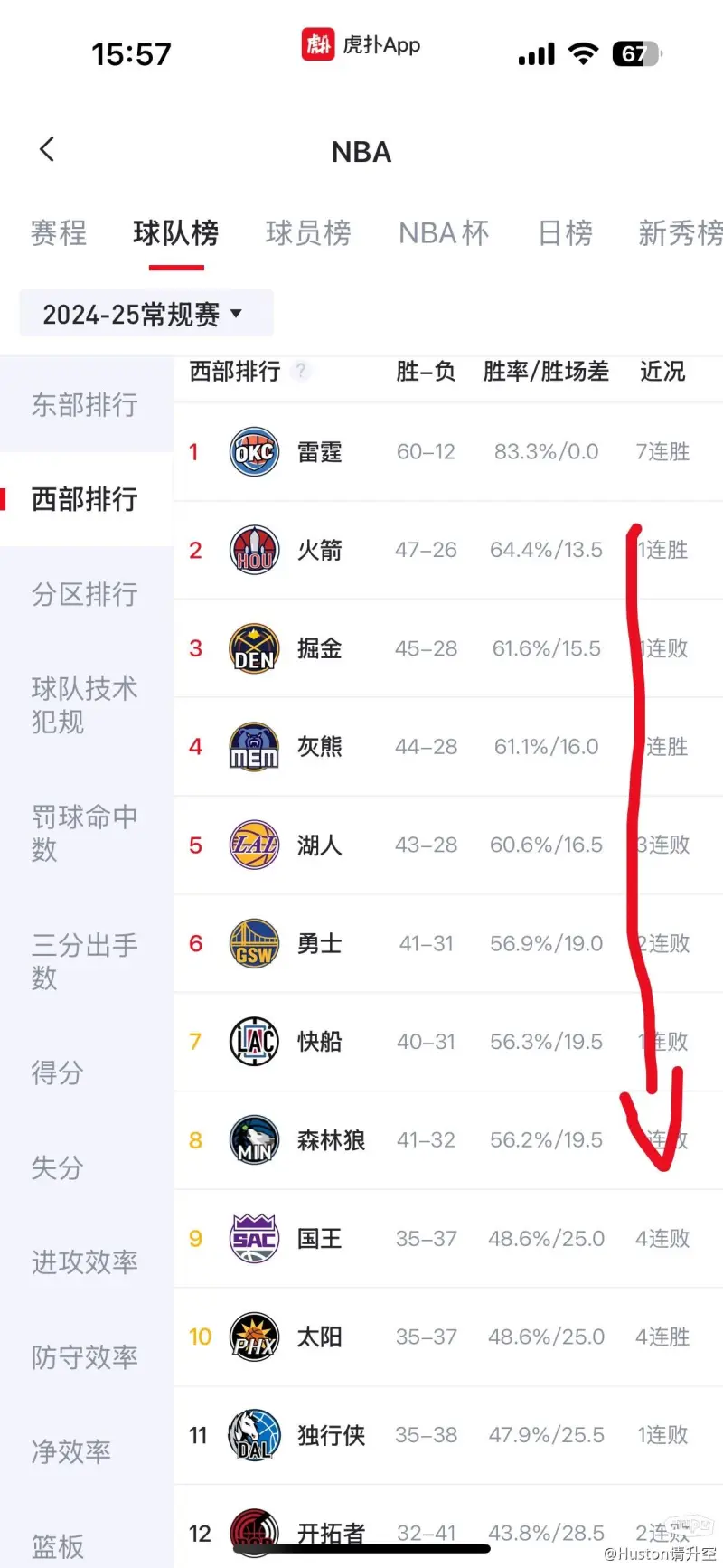
Task: Switch to the 日榜 tab
Action: 565,233
